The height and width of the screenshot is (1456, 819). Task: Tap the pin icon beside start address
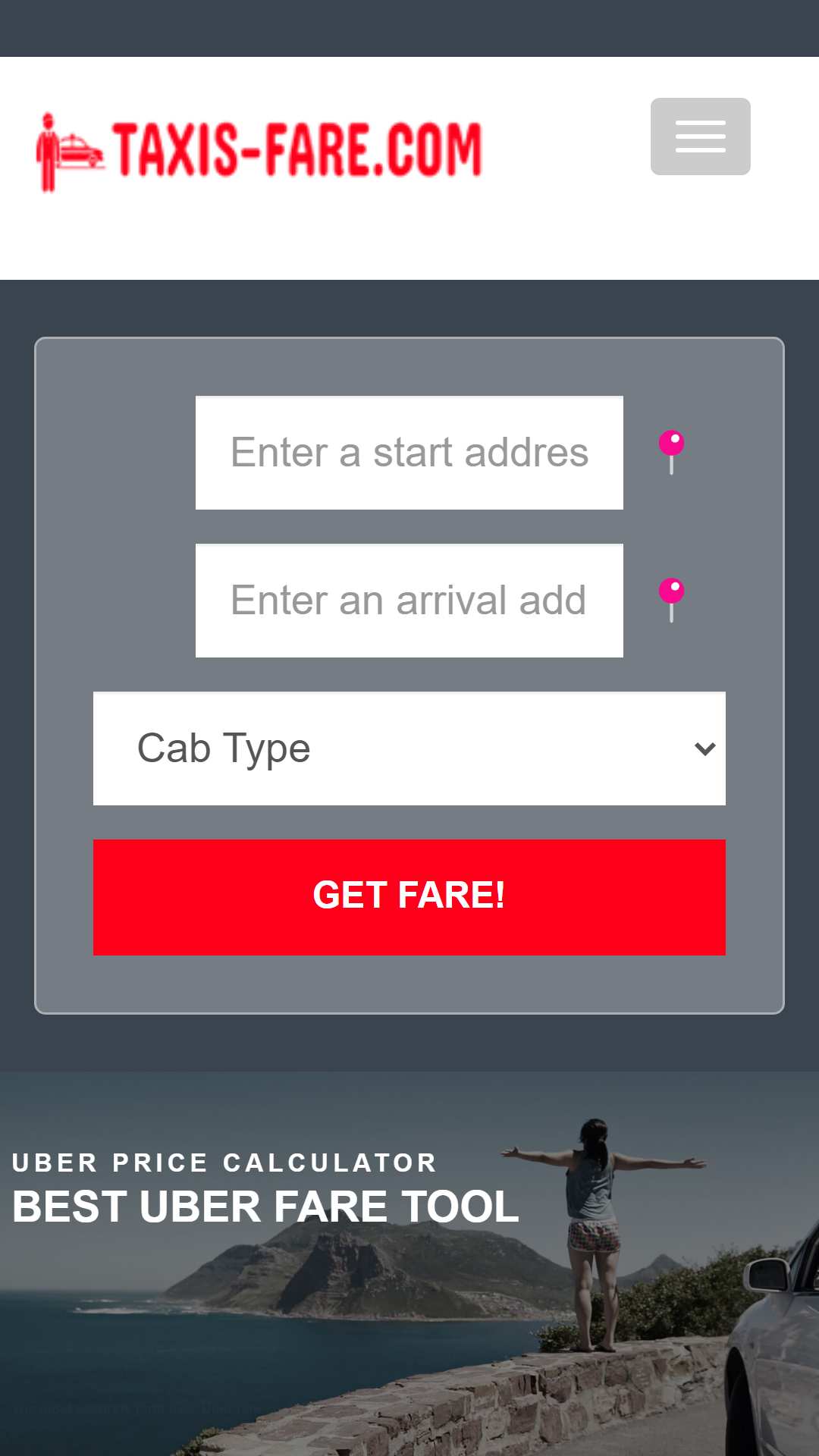[671, 452]
